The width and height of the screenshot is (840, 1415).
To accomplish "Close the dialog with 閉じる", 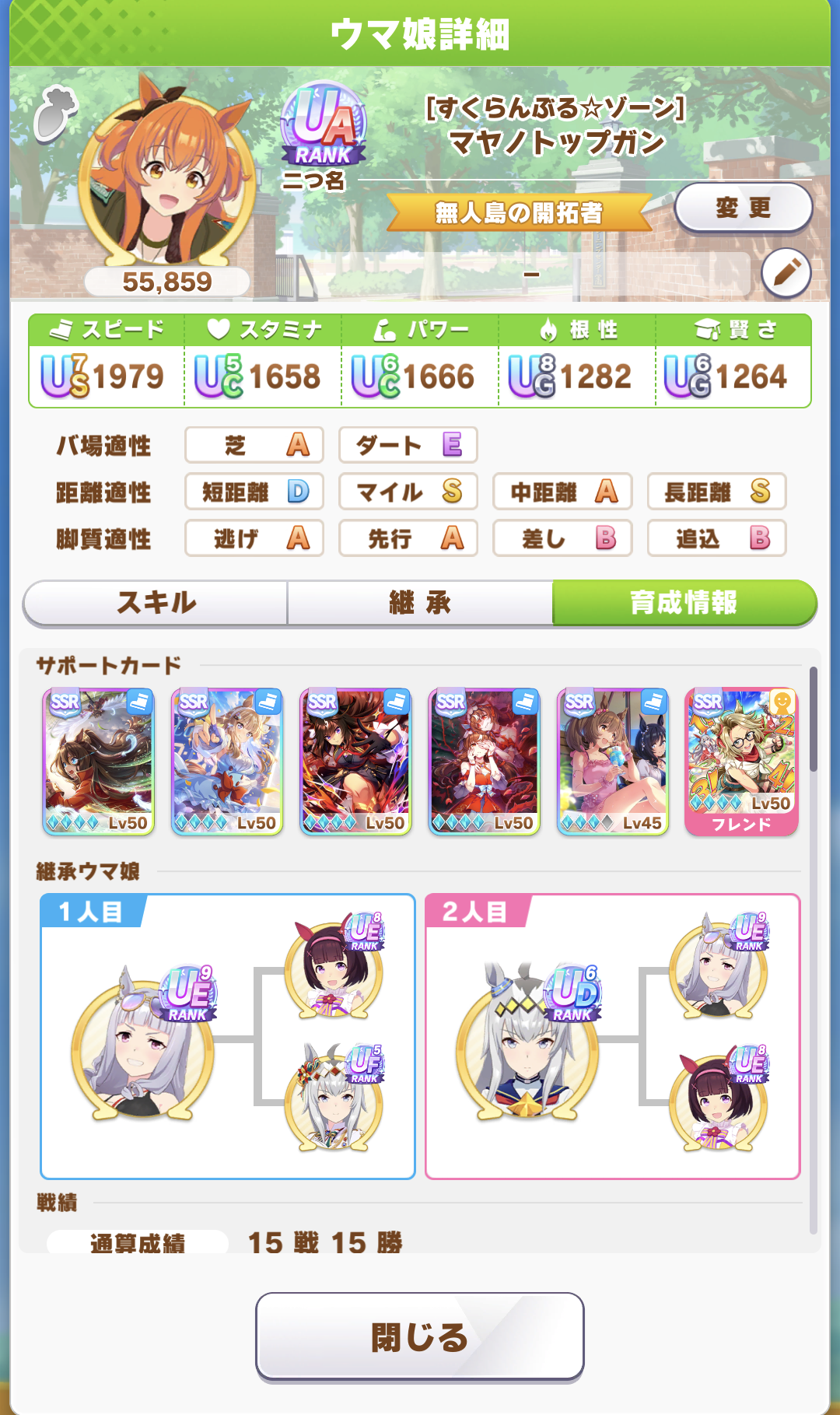I will 419,1336.
